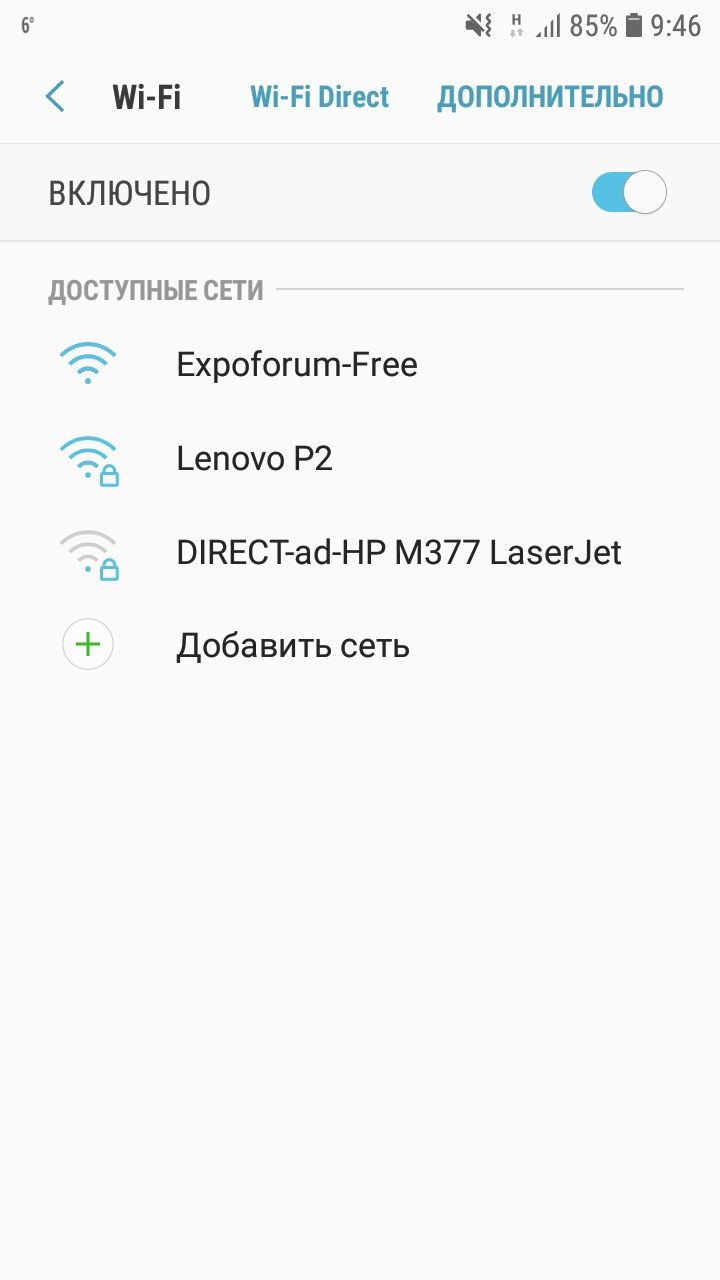Image resolution: width=720 pixels, height=1280 pixels.
Task: Select the Lenovo P2 network
Action: pyautogui.click(x=360, y=458)
